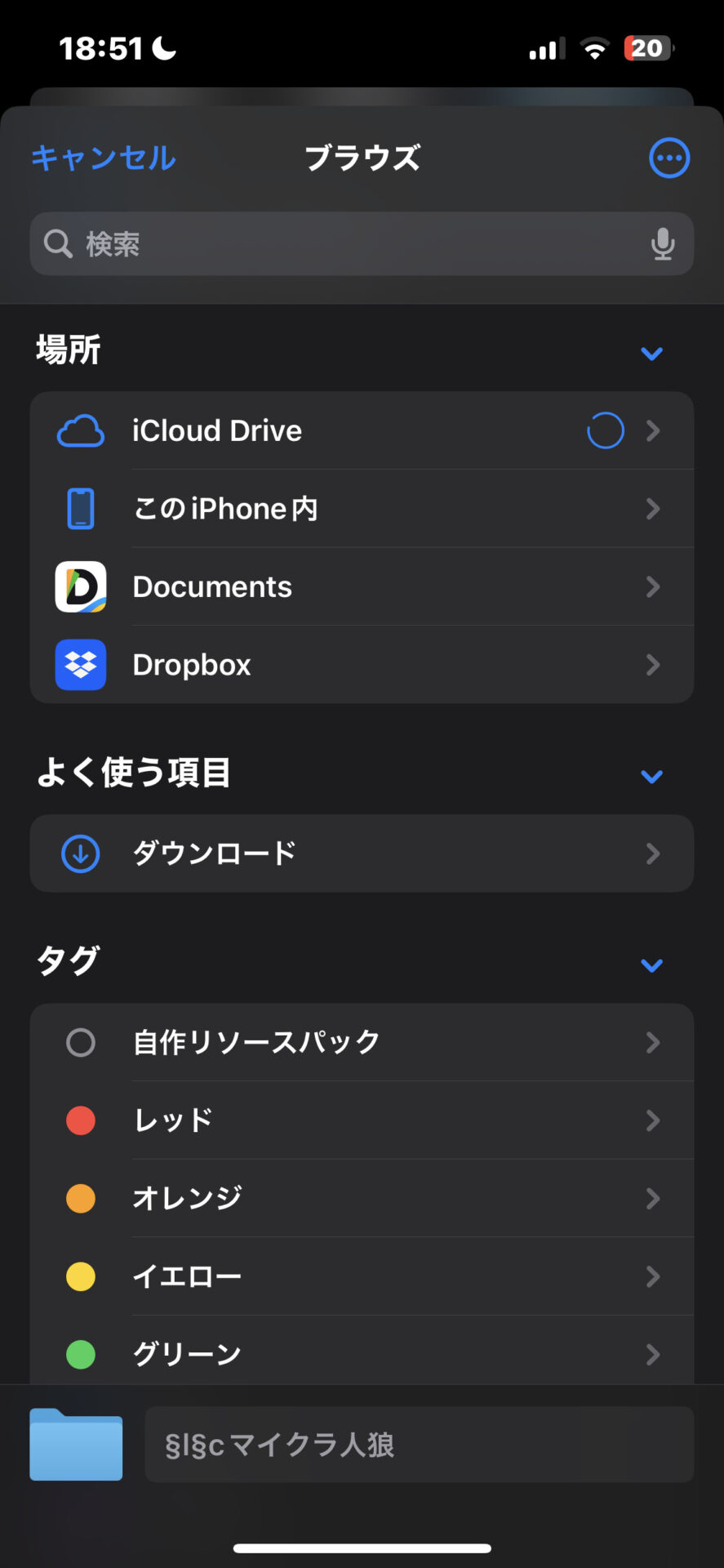Open the ダウンロード folder

(362, 853)
